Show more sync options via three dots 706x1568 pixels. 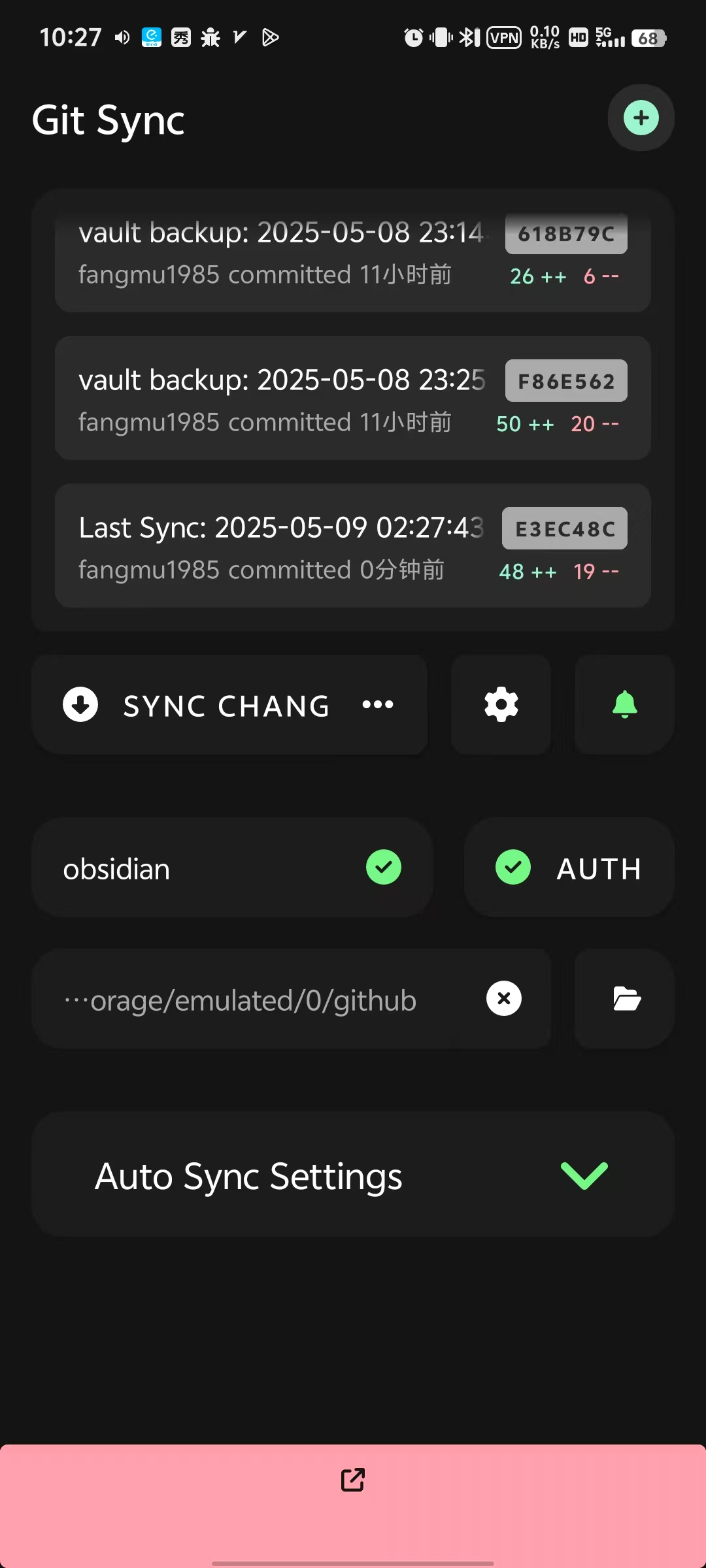pyautogui.click(x=378, y=704)
